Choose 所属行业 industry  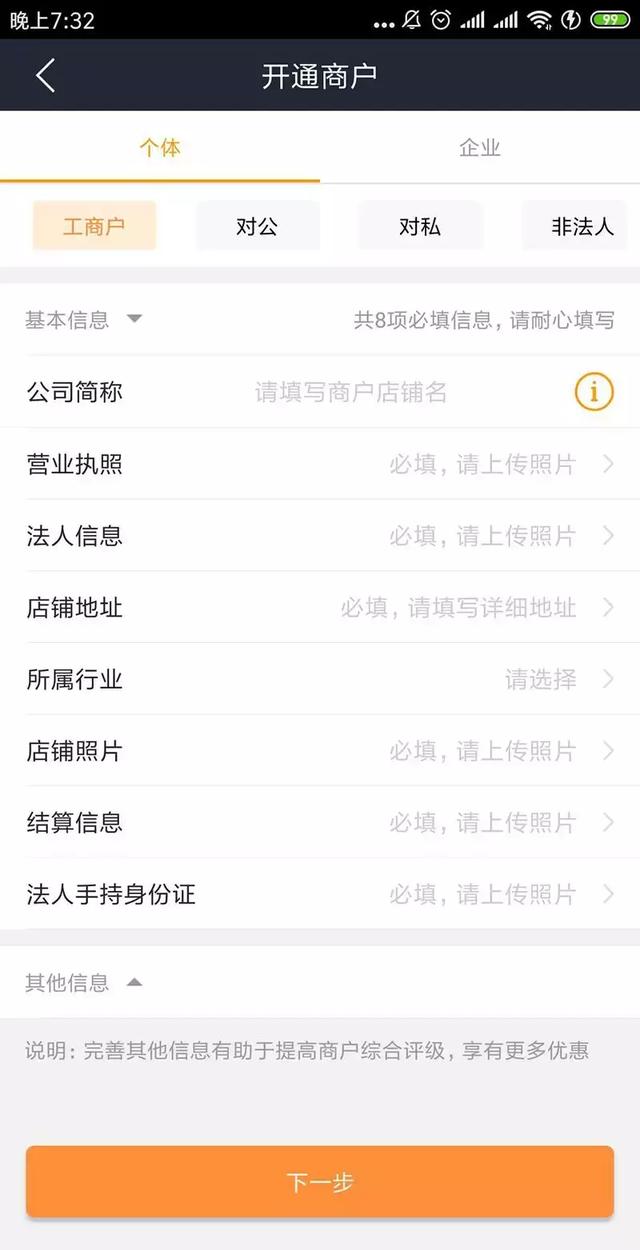coord(320,679)
